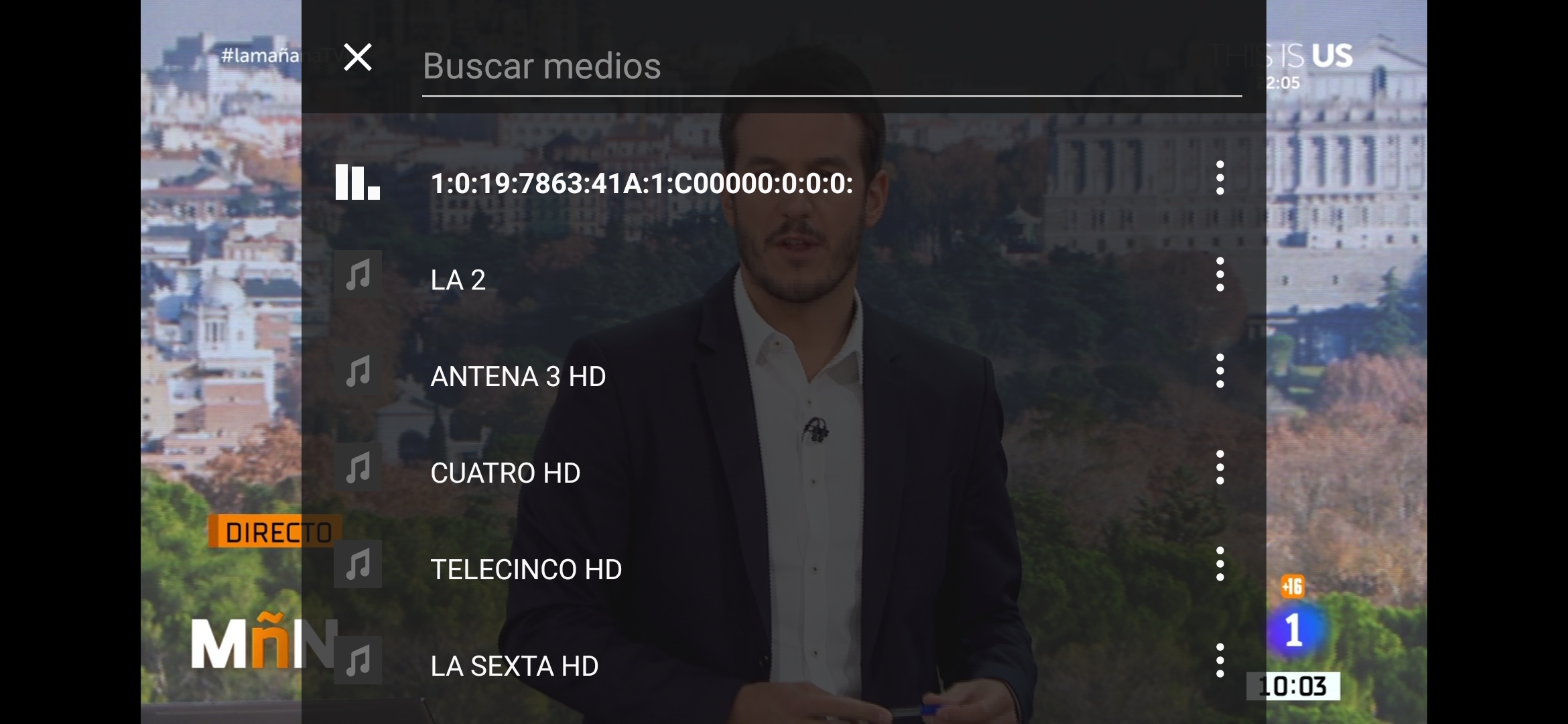The width and height of the screenshot is (1568, 724).
Task: Select the currently playing 1:0:19:7863 stream
Action: tap(641, 183)
